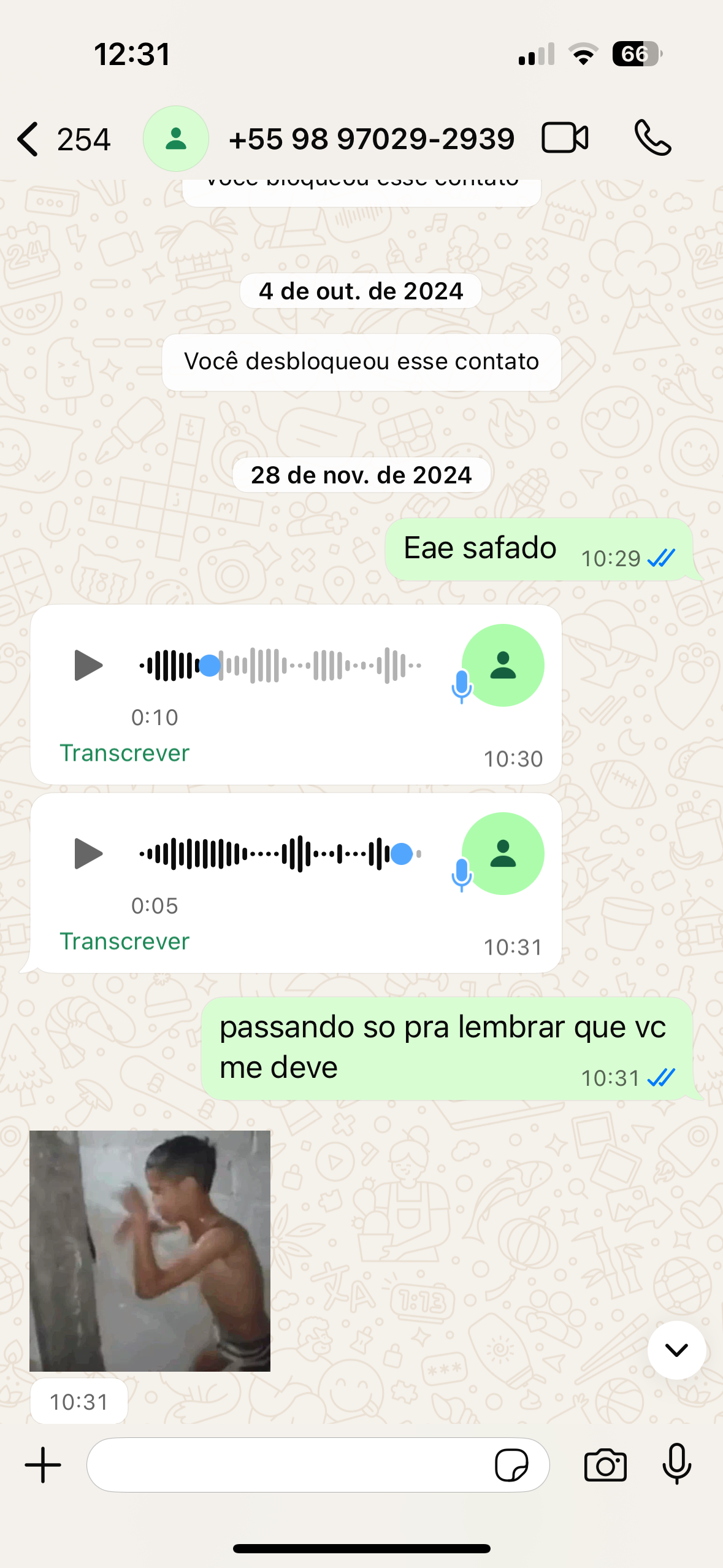Play the 0:05 voice message
Screen dimensions: 723x1568
[x=88, y=854]
